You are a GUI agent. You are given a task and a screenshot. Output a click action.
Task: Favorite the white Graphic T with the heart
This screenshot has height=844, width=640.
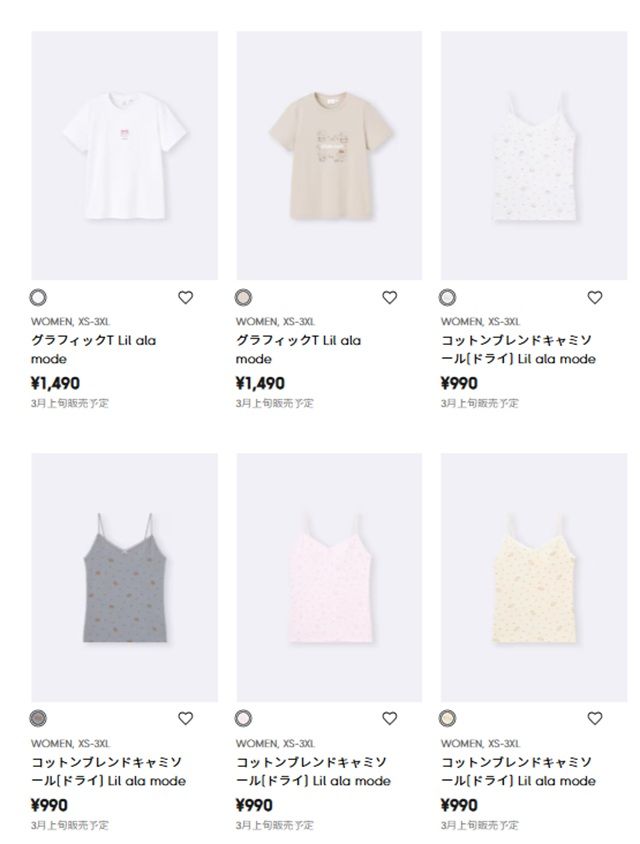click(185, 297)
